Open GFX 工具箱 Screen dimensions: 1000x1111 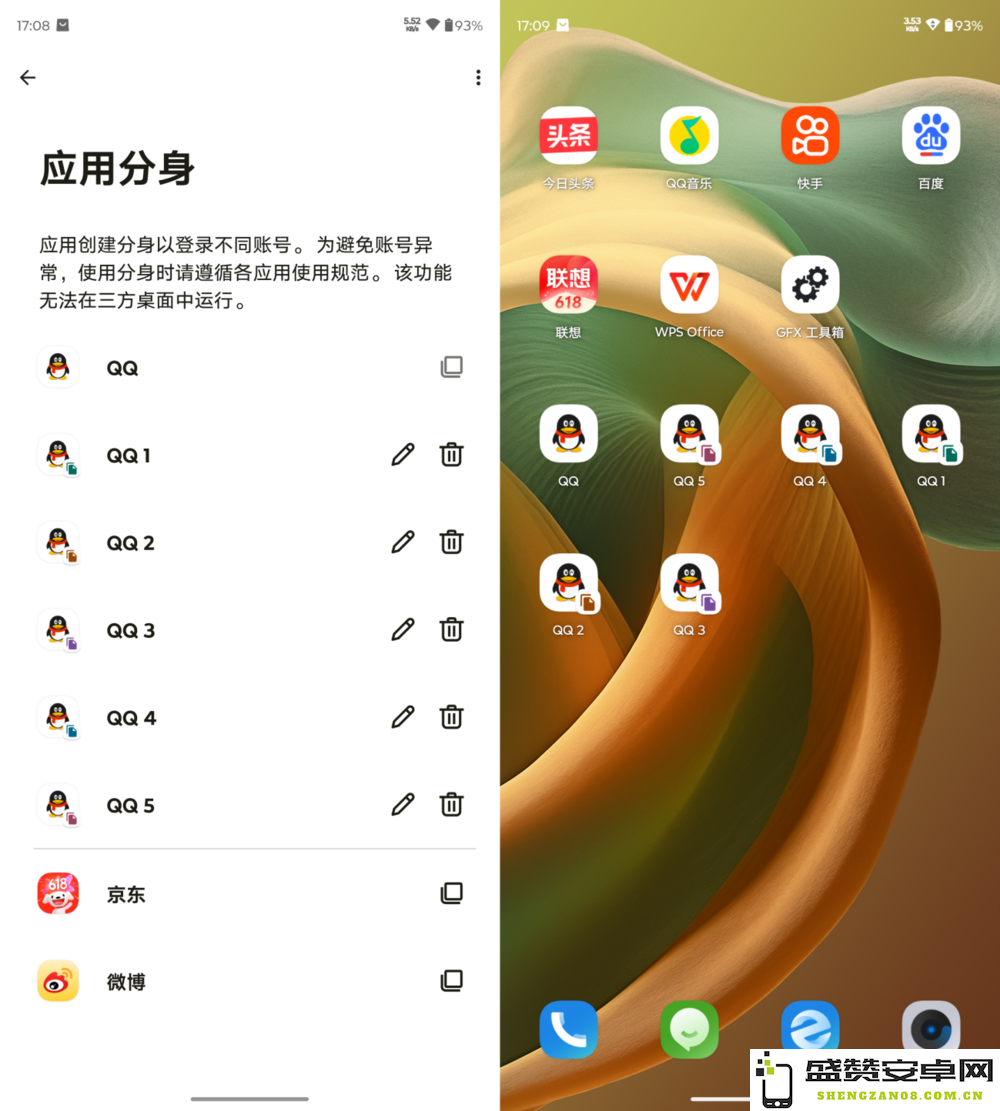[810, 285]
